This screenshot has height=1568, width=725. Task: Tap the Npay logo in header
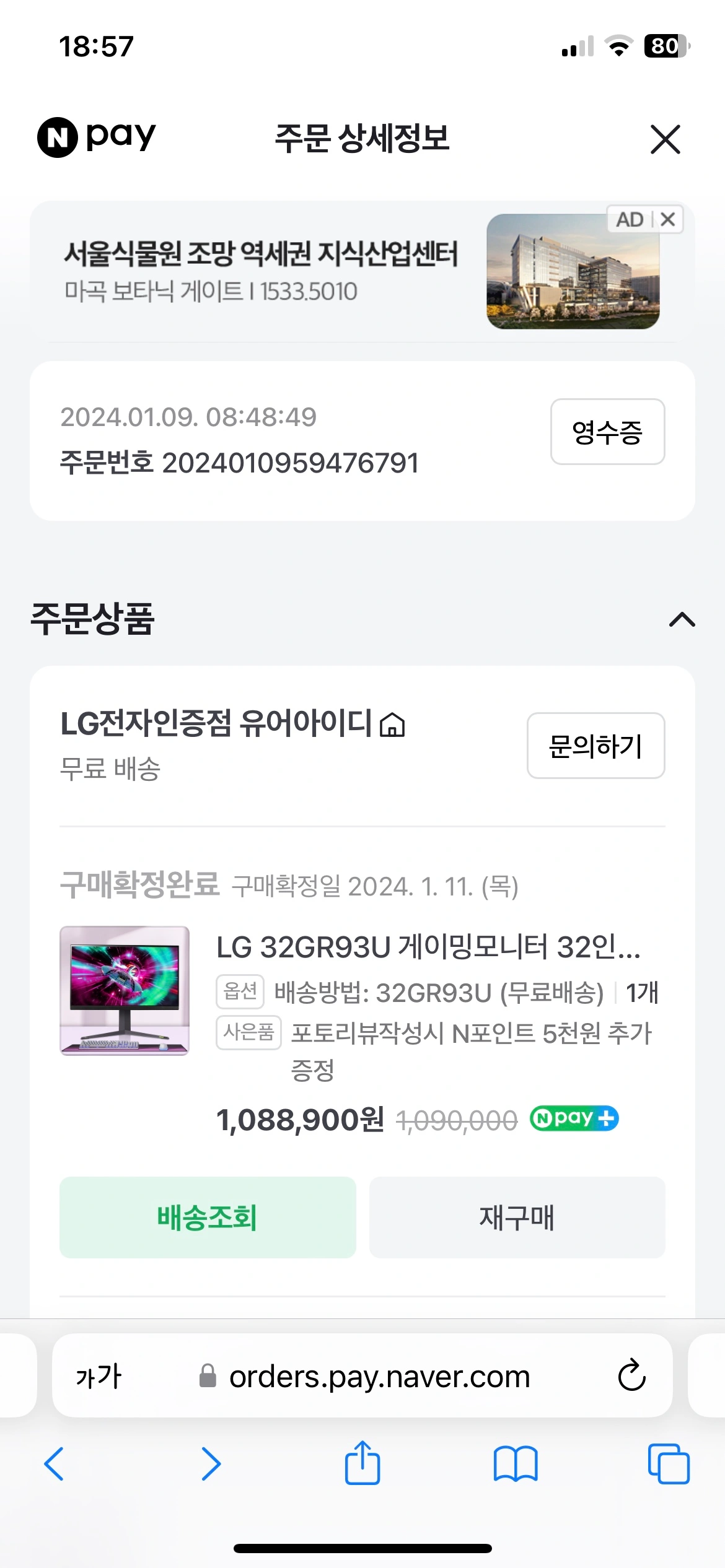pos(96,137)
